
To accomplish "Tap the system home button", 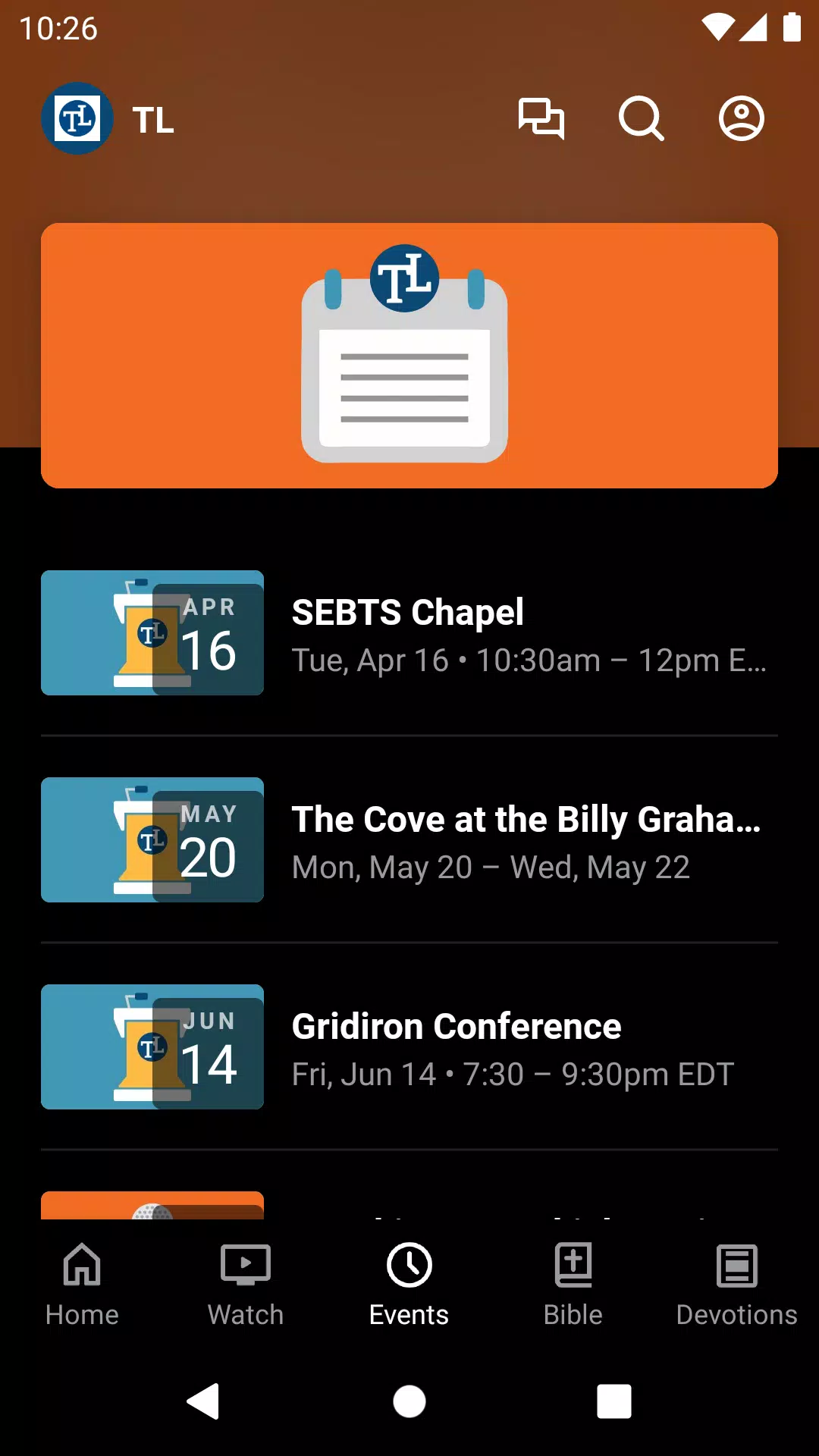I will click(409, 1401).
